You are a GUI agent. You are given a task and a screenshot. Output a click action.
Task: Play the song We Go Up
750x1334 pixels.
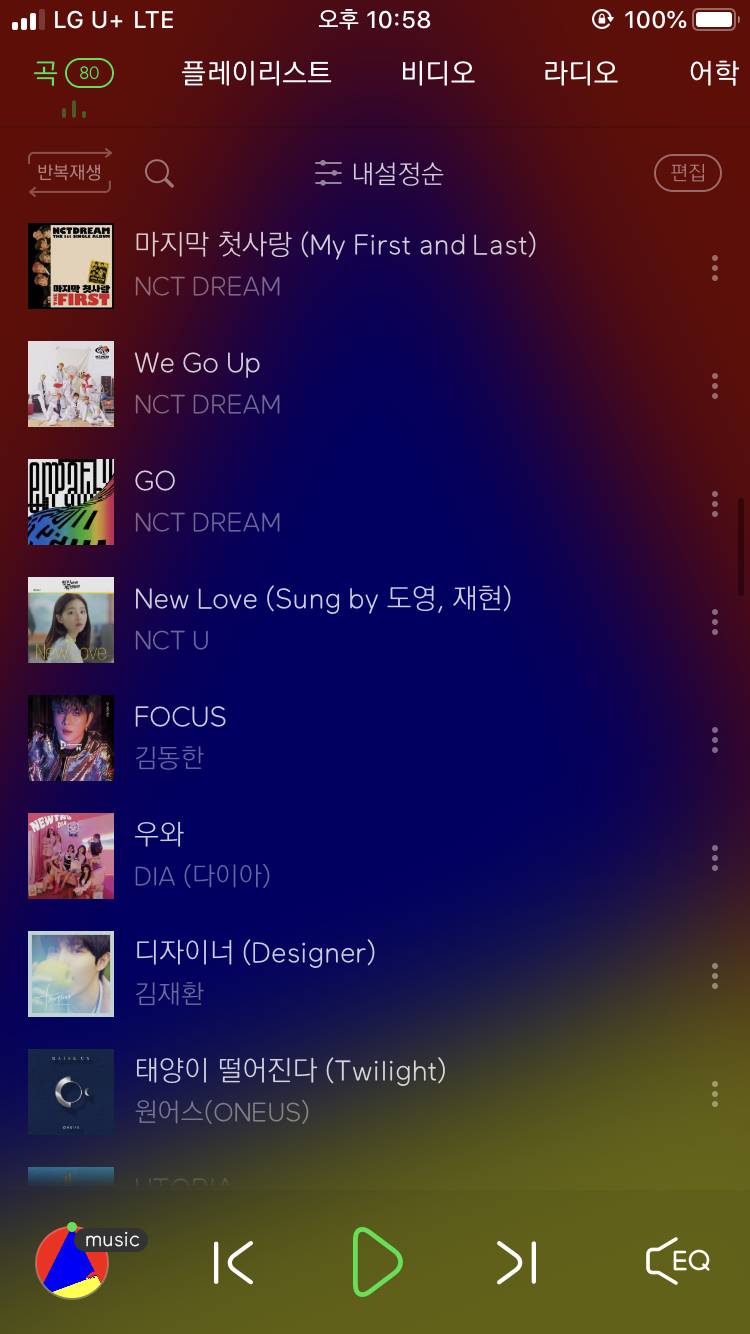click(198, 383)
